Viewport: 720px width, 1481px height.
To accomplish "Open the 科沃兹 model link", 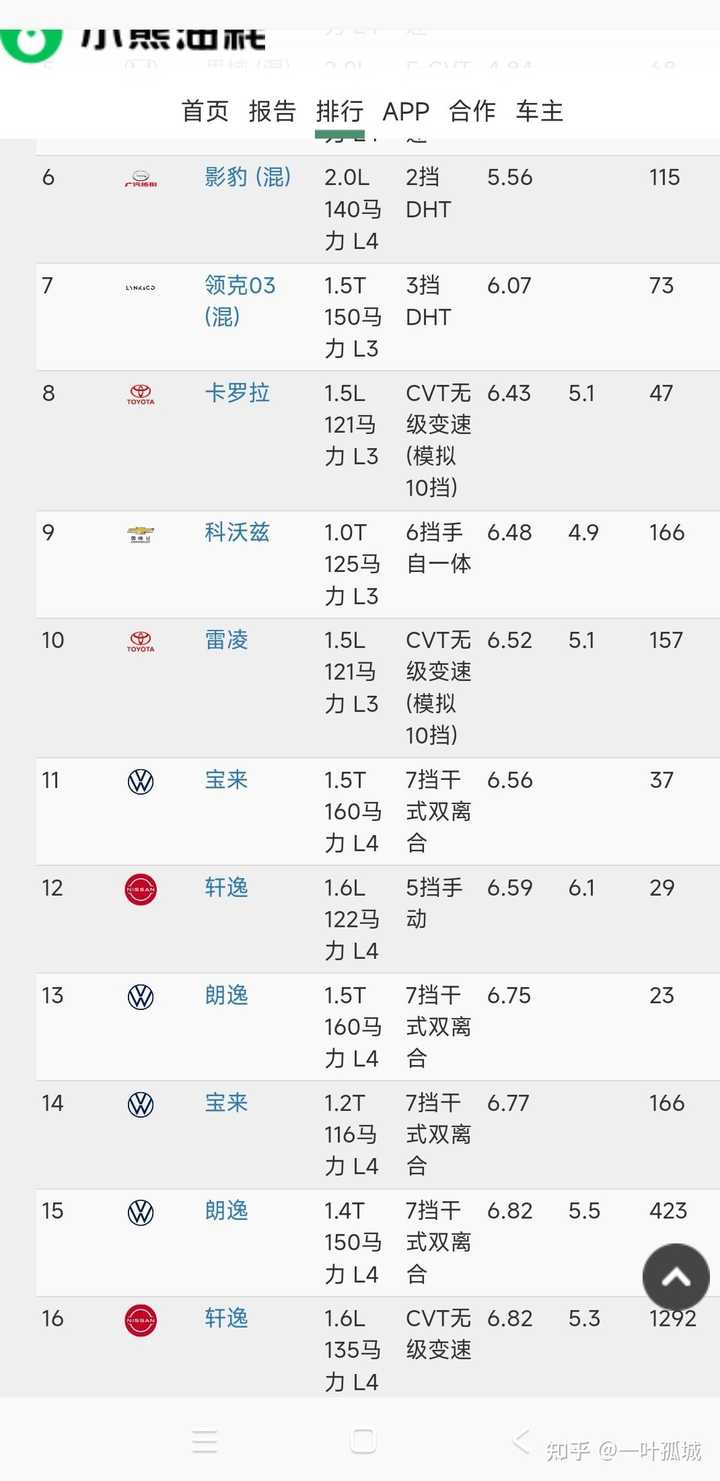I will (237, 532).
